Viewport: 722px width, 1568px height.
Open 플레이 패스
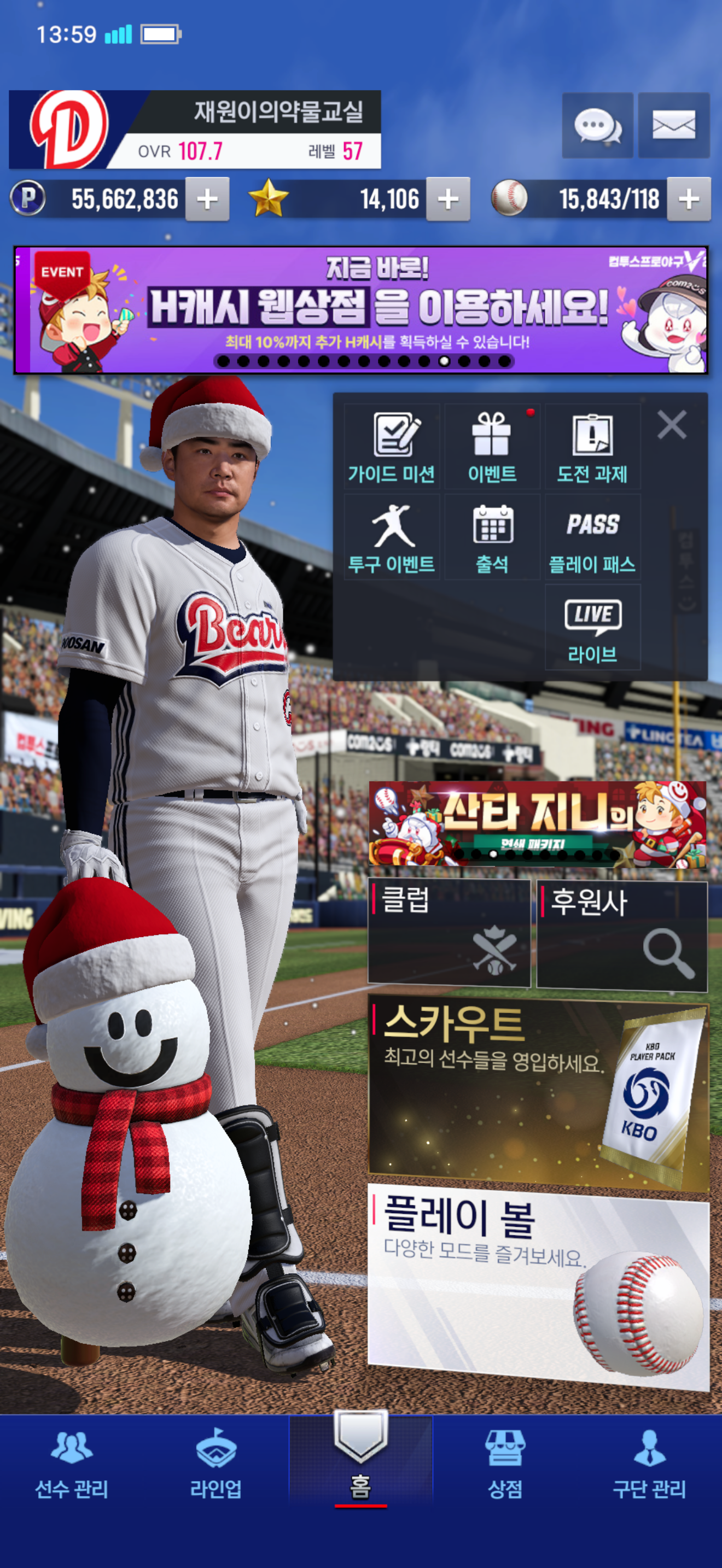pos(592,537)
